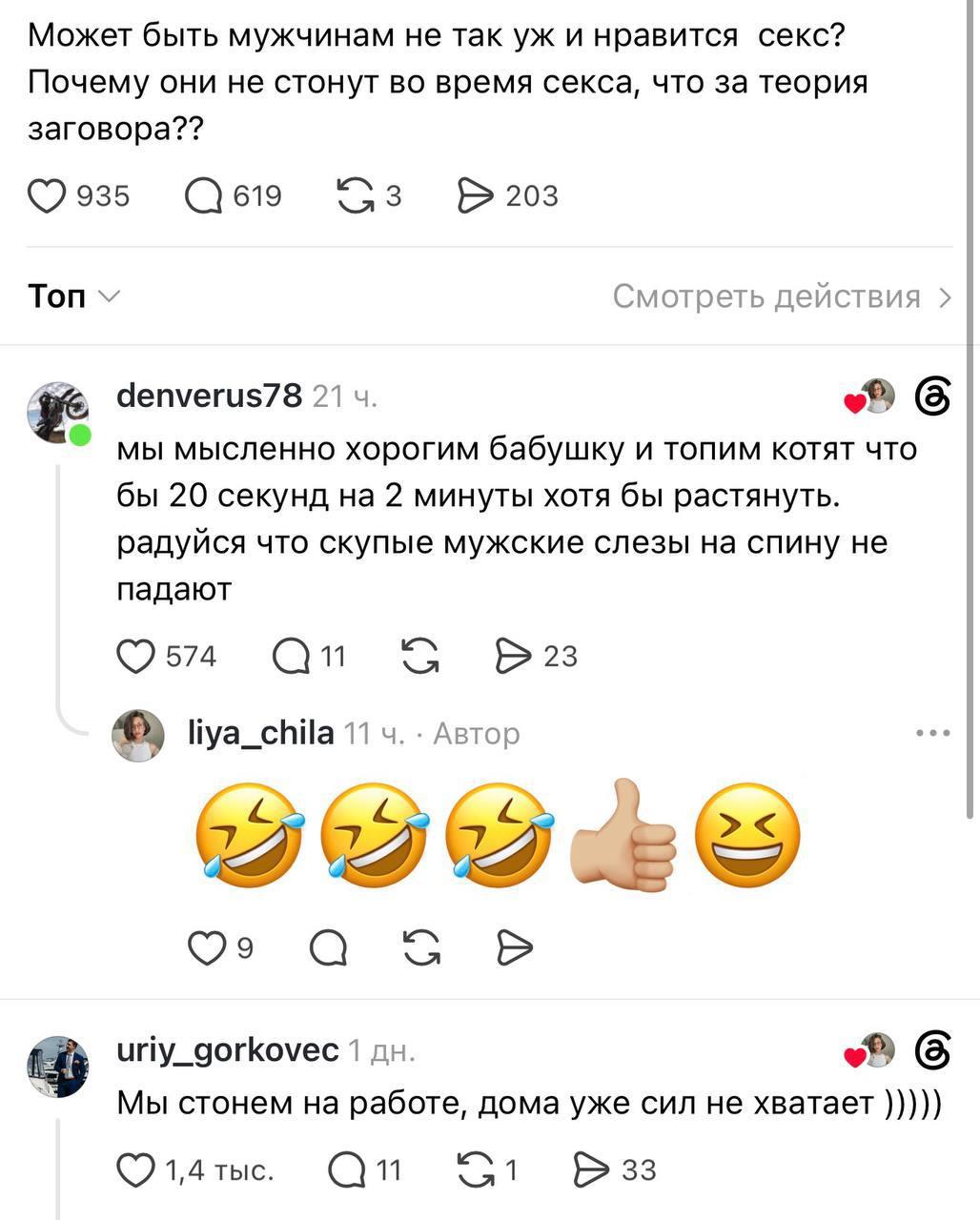Screen dimensions: 980x1220
Task: Repost denverus78's comment
Action: tap(420, 657)
